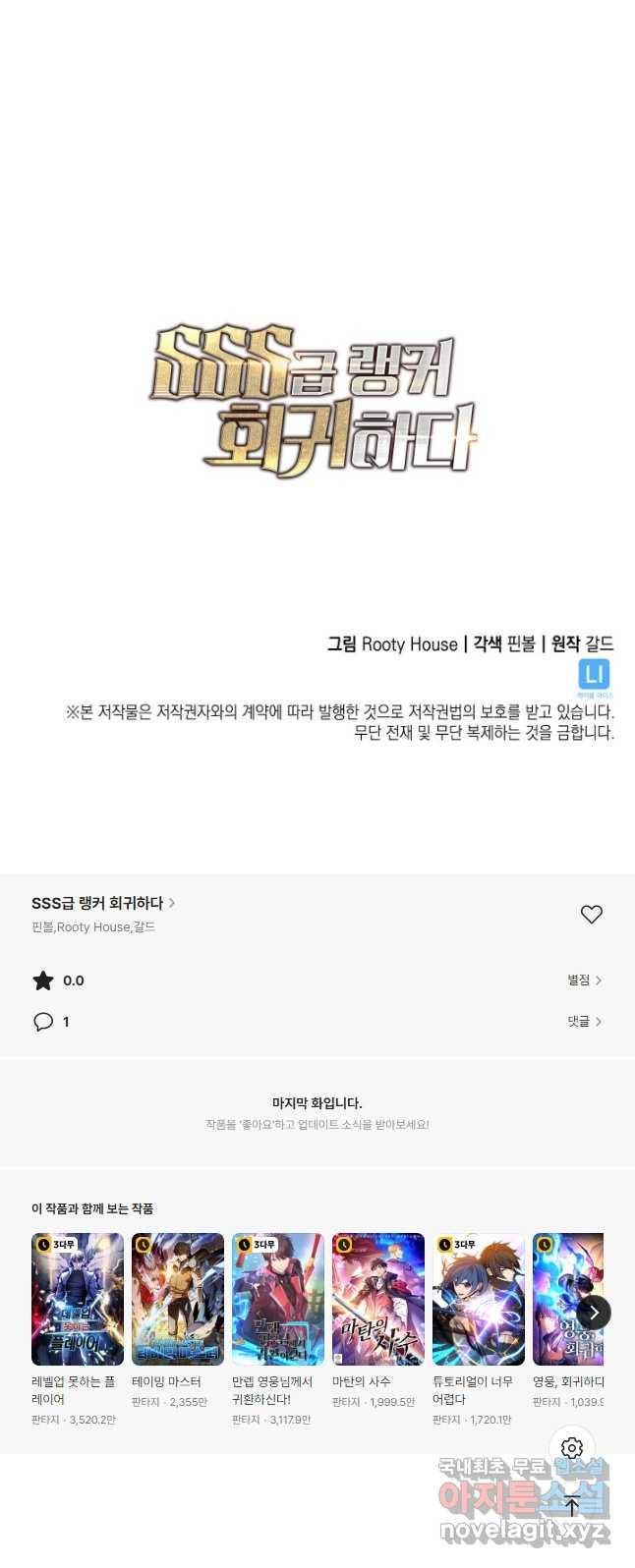The width and height of the screenshot is (635, 1568).
Task: Show next recommended titles with arrow
Action: point(594,1313)
